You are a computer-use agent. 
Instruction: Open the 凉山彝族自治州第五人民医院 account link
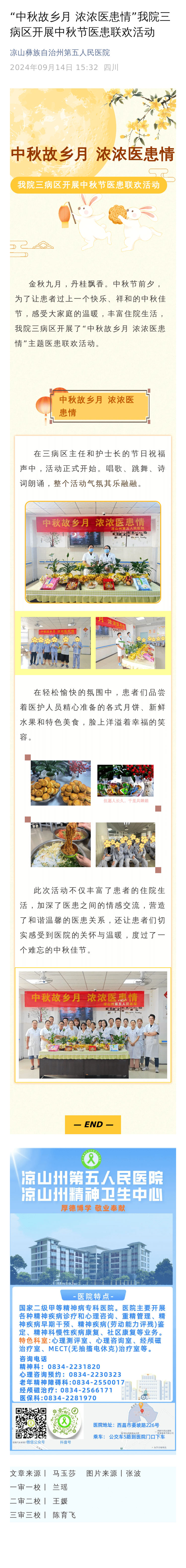[x=60, y=53]
